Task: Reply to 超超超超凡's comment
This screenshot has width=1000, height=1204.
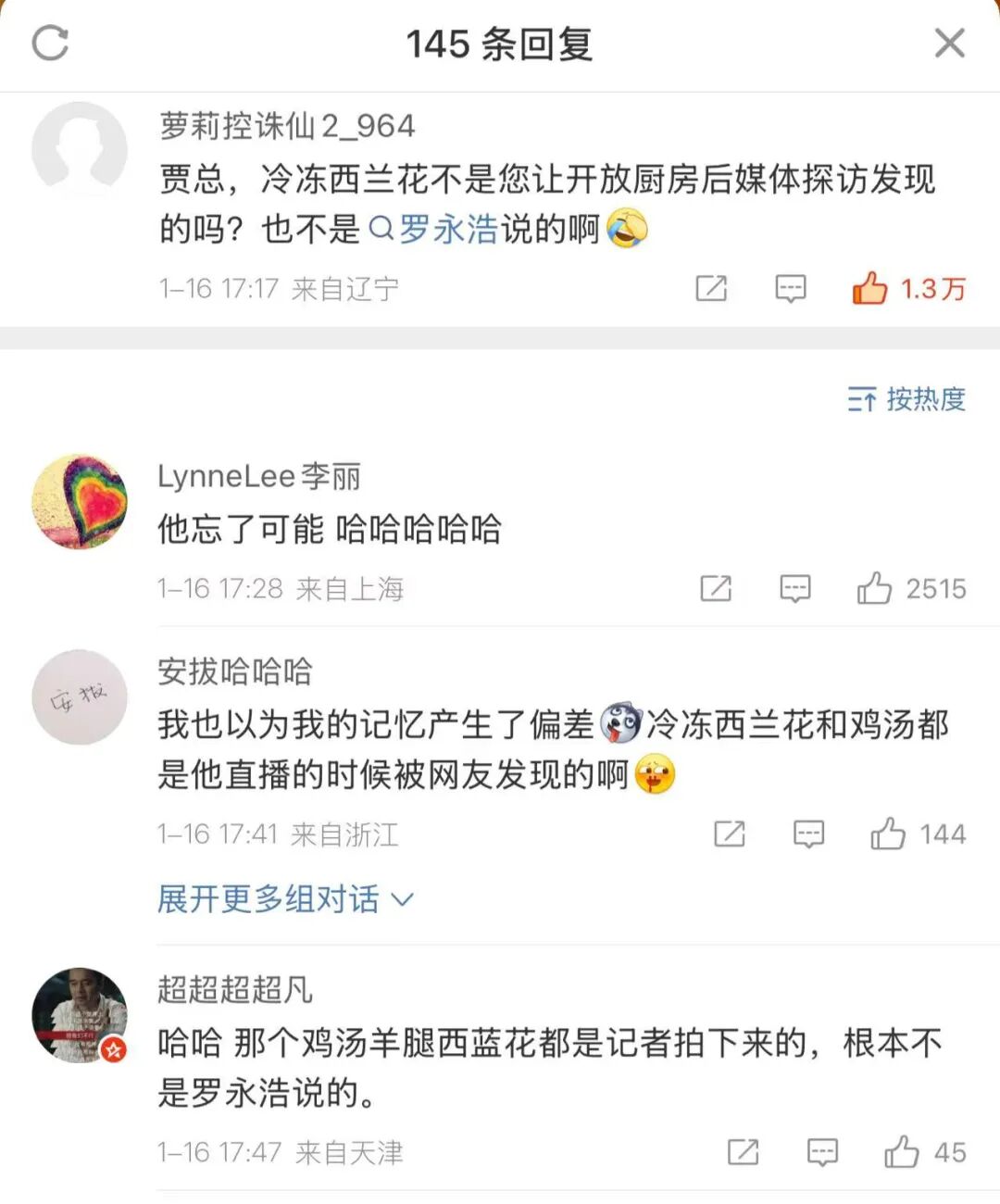Action: tap(822, 1152)
